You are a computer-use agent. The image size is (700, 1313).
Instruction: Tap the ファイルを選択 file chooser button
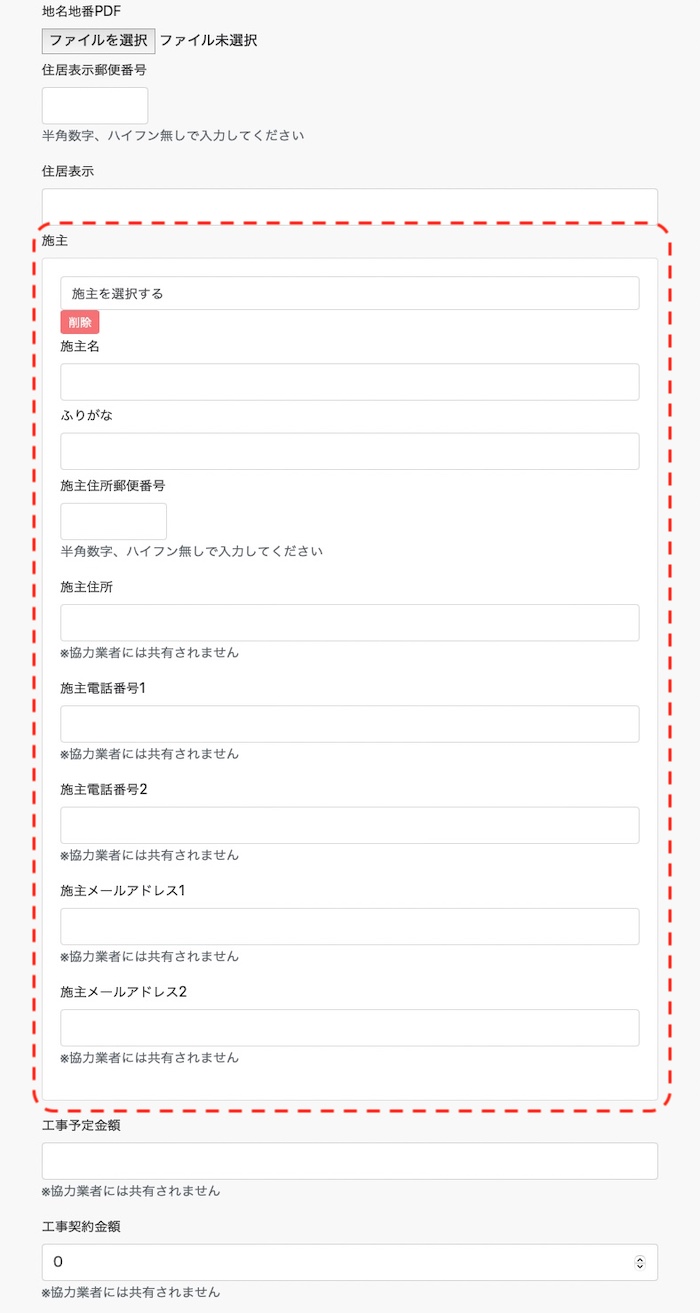pyautogui.click(x=98, y=40)
